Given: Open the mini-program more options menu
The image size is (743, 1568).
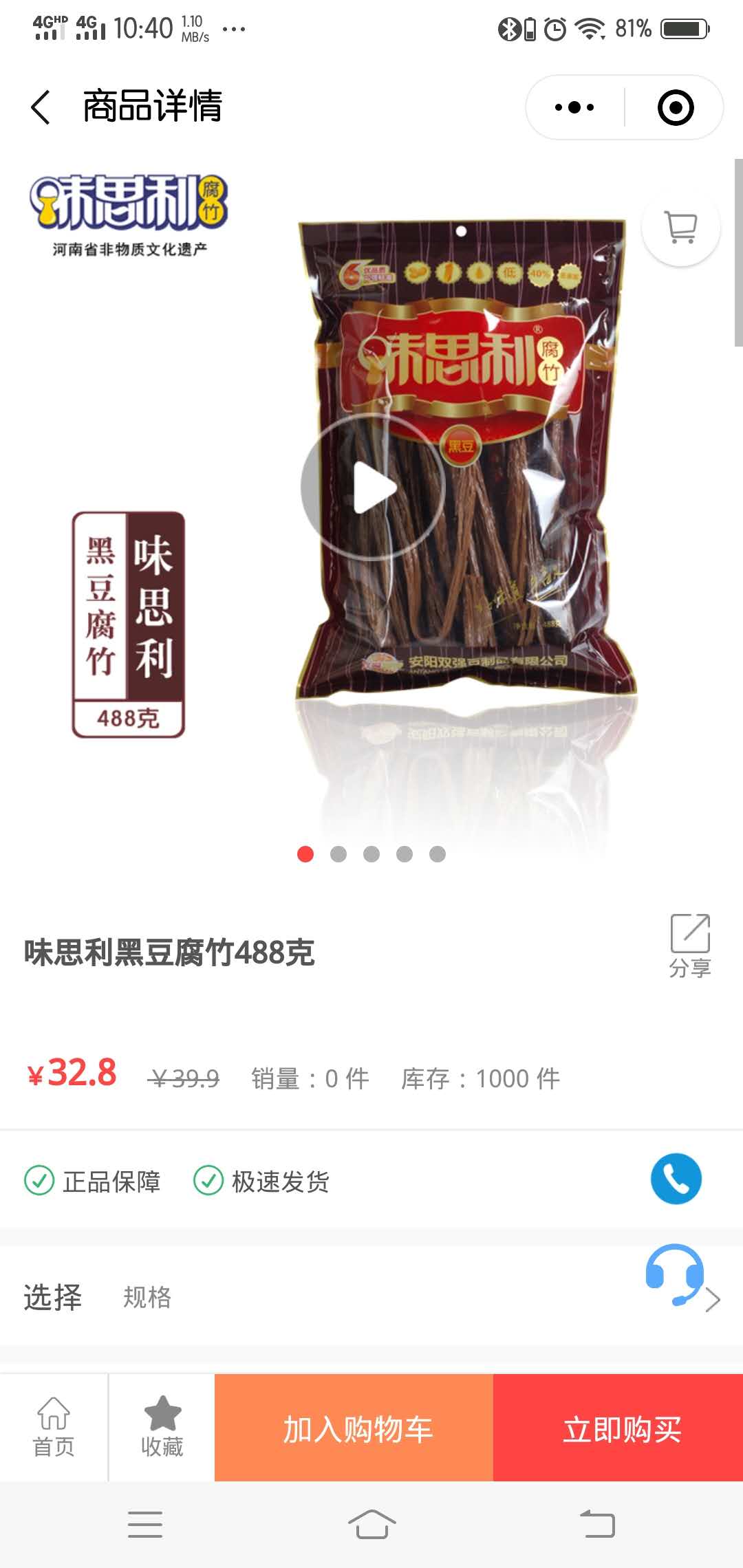Looking at the screenshot, I should point(575,107).
